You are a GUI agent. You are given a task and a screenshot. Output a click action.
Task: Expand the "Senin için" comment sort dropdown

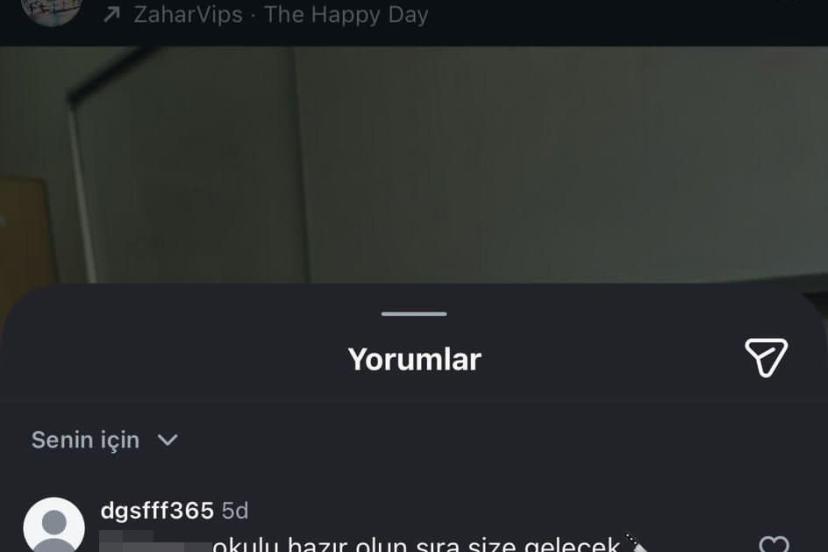105,440
